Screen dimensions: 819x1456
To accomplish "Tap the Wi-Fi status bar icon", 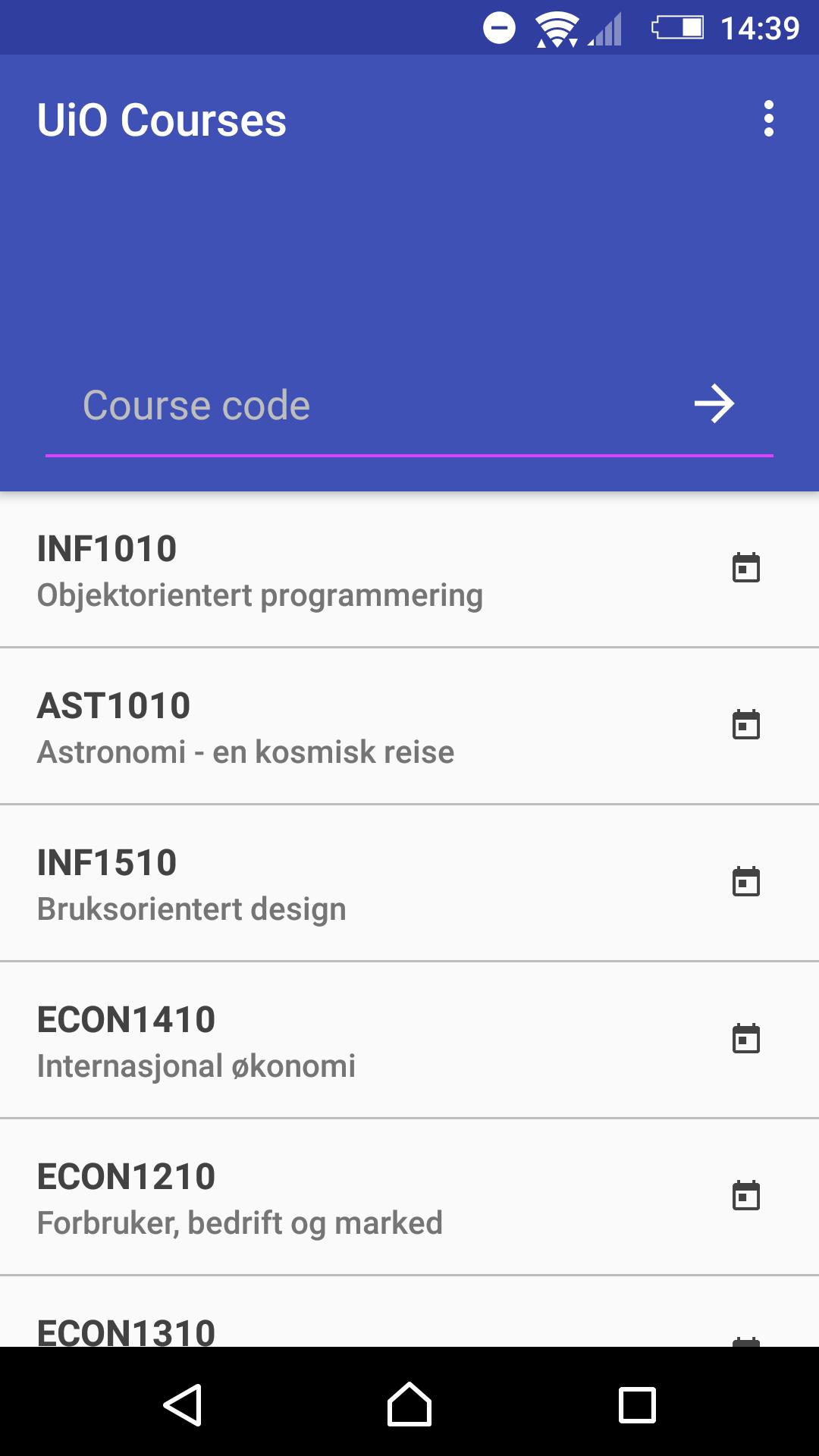I will click(x=556, y=28).
